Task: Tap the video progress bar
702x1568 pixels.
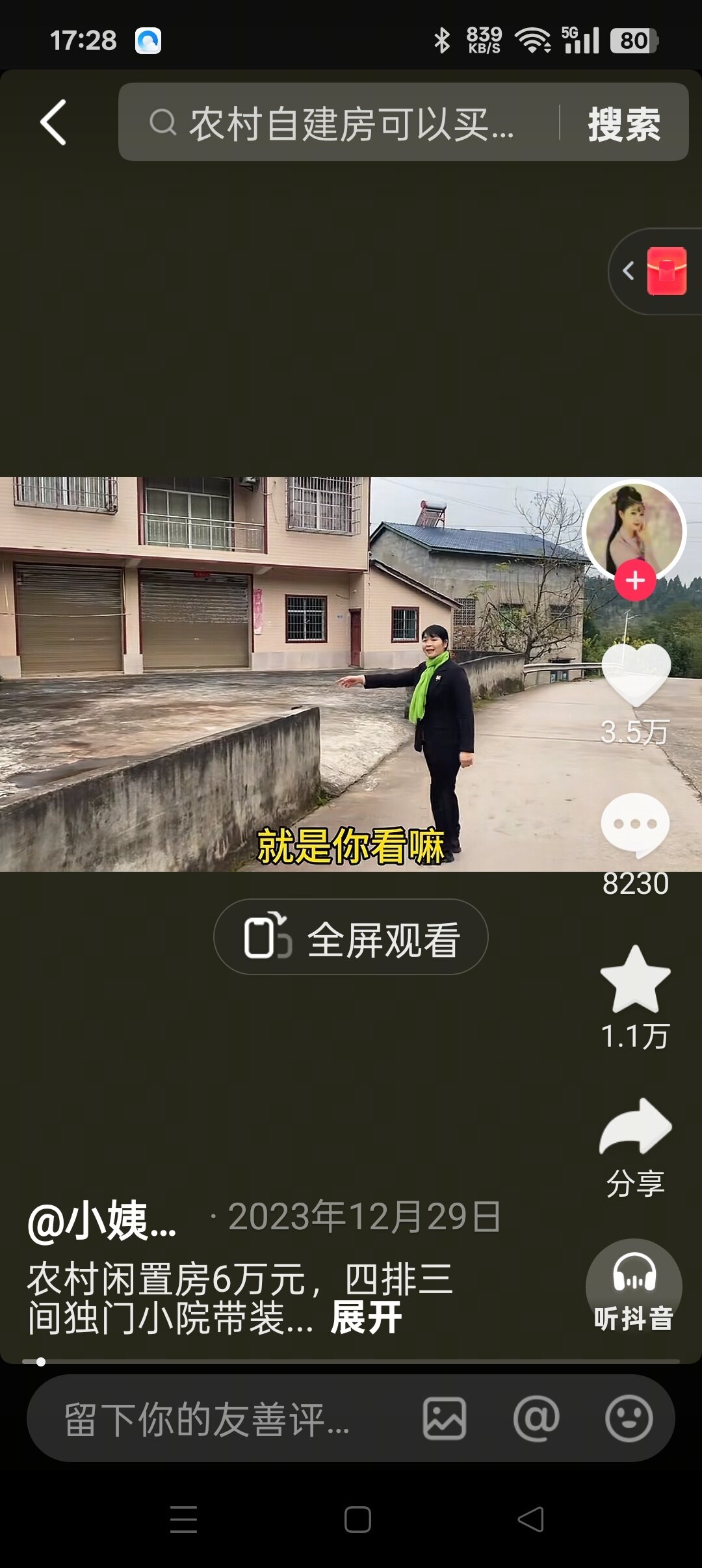Action: pyautogui.click(x=351, y=1361)
